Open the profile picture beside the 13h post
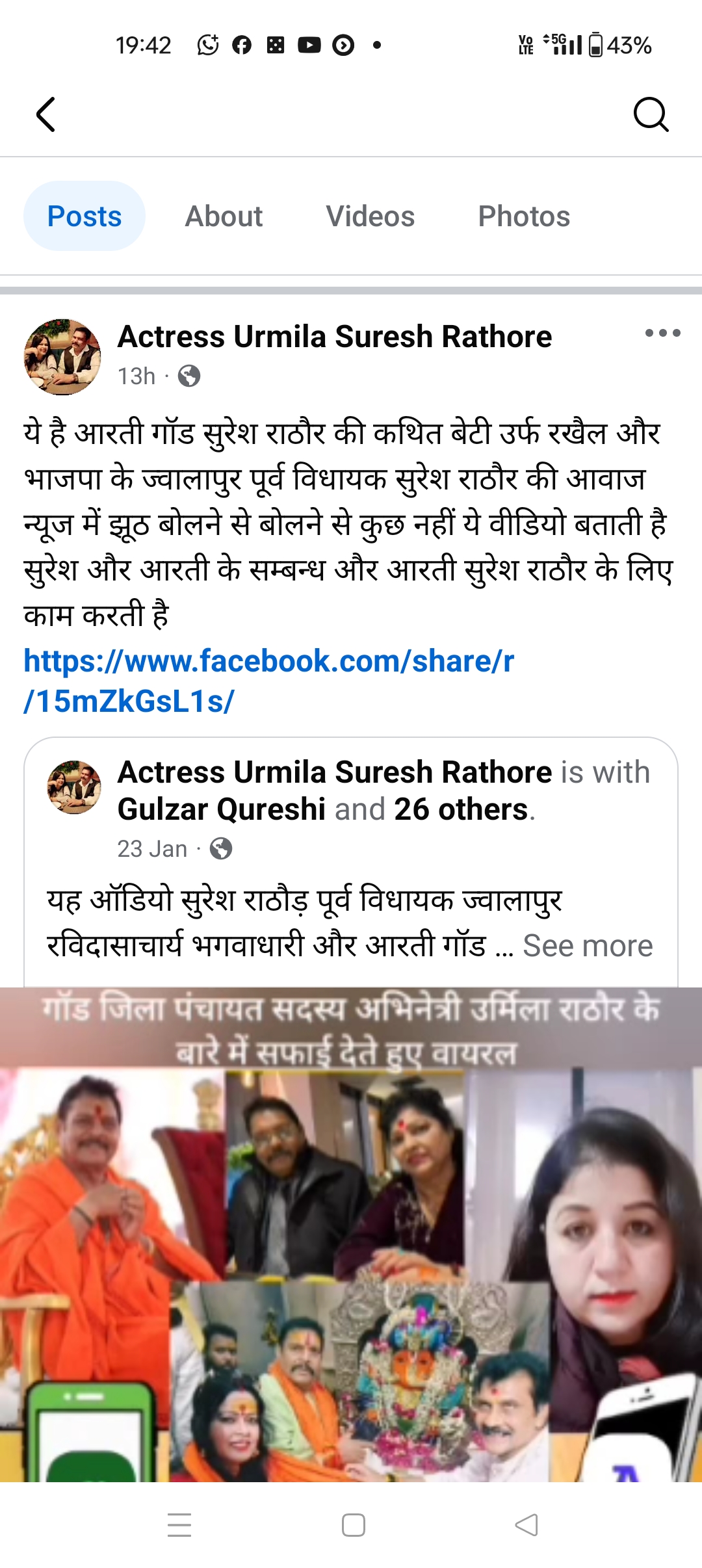This screenshot has width=702, height=1568. (62, 357)
